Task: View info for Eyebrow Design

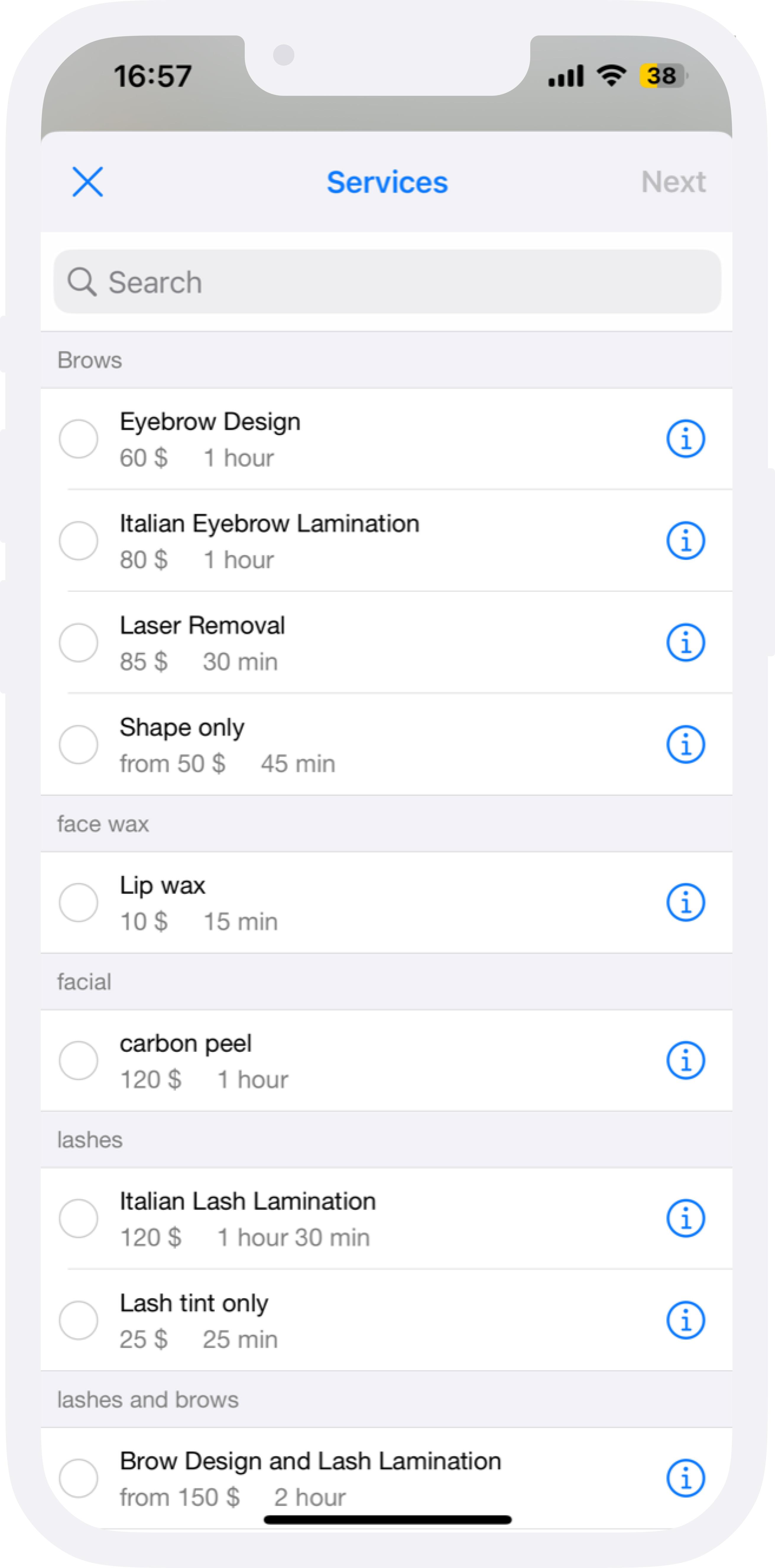Action: (685, 439)
